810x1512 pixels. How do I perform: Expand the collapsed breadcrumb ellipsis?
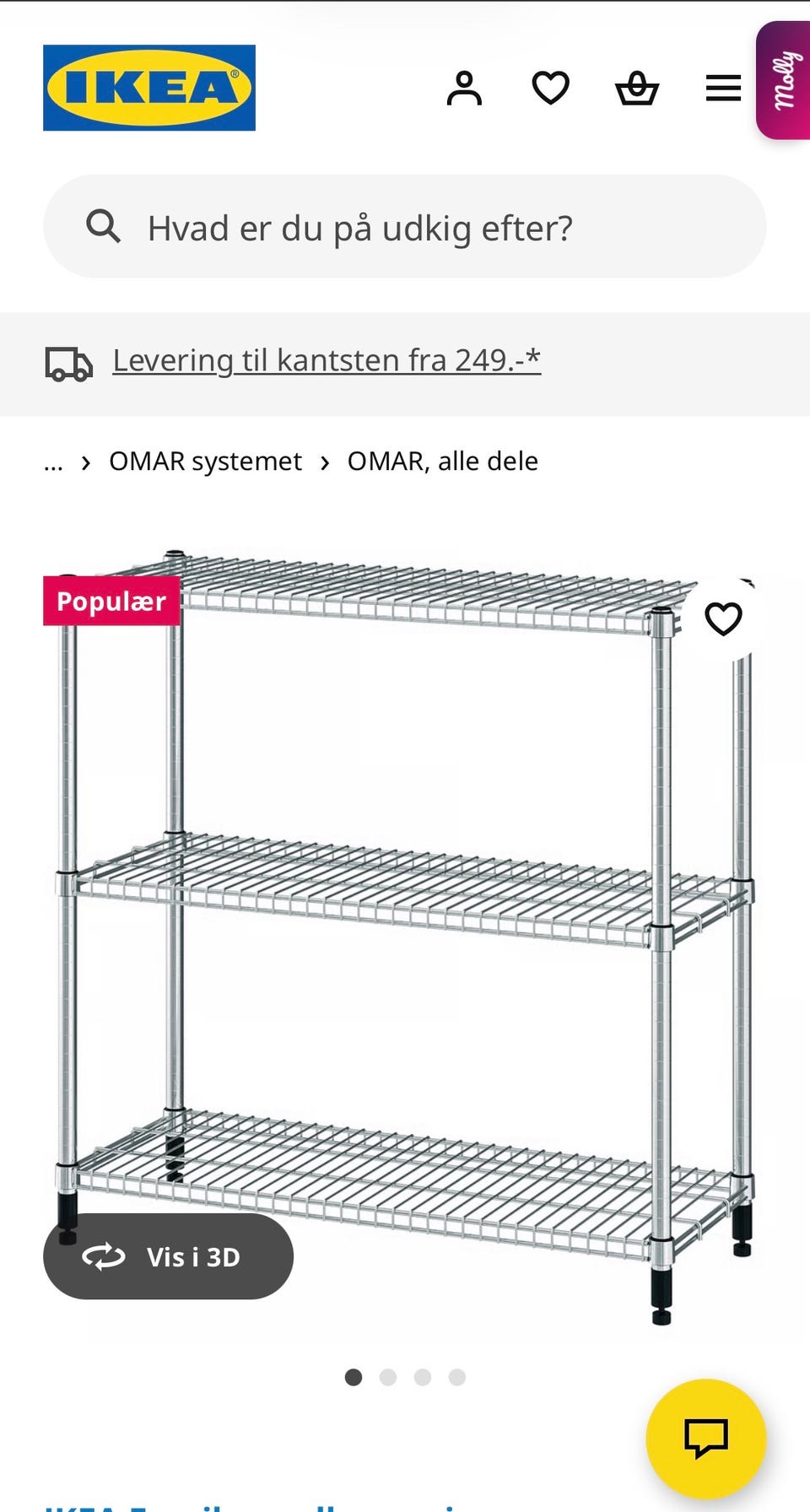53,462
